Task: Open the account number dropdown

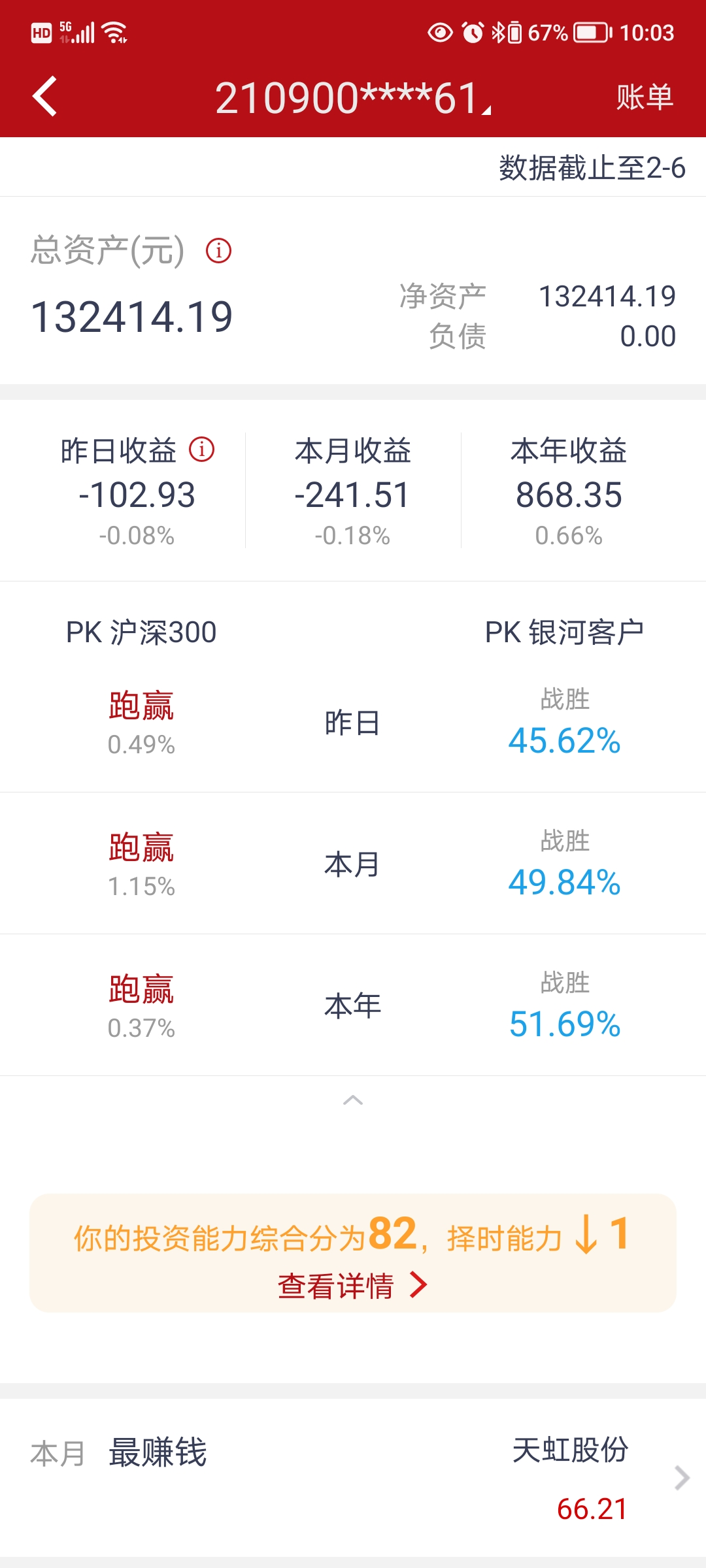Action: click(x=353, y=98)
